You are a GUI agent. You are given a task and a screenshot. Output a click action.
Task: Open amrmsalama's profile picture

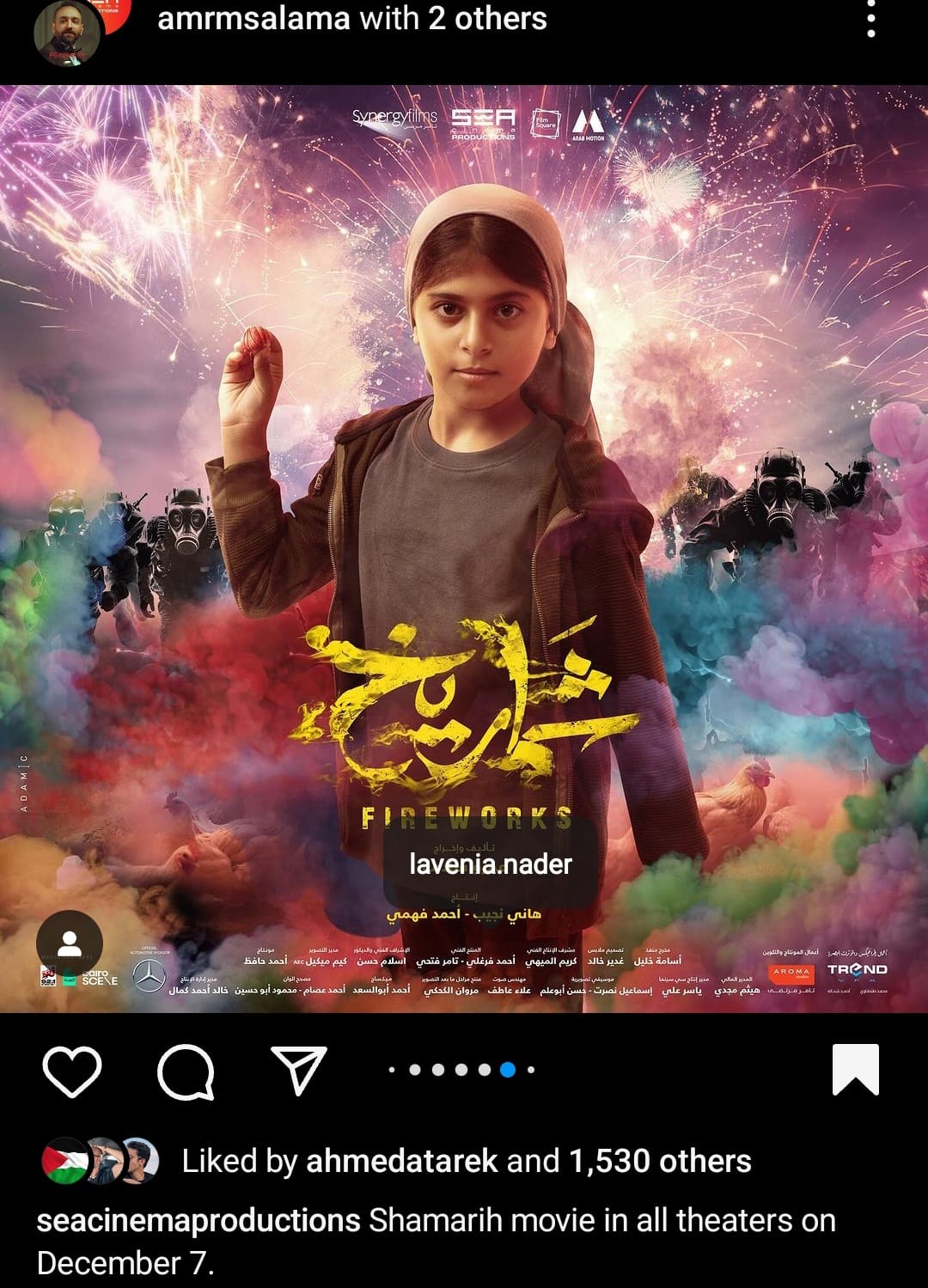point(67,33)
